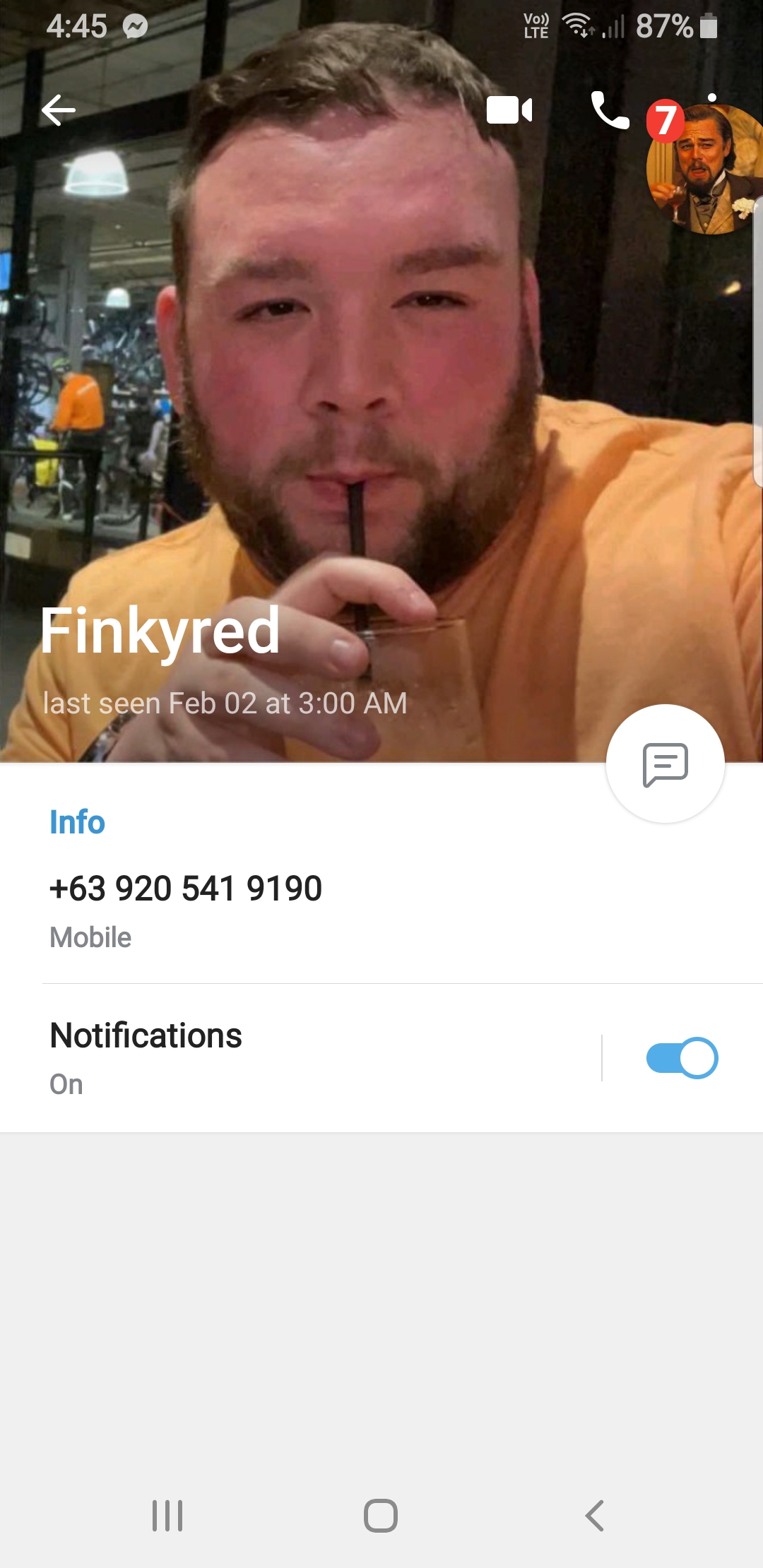
Task: Go back using the top arrow
Action: point(58,110)
